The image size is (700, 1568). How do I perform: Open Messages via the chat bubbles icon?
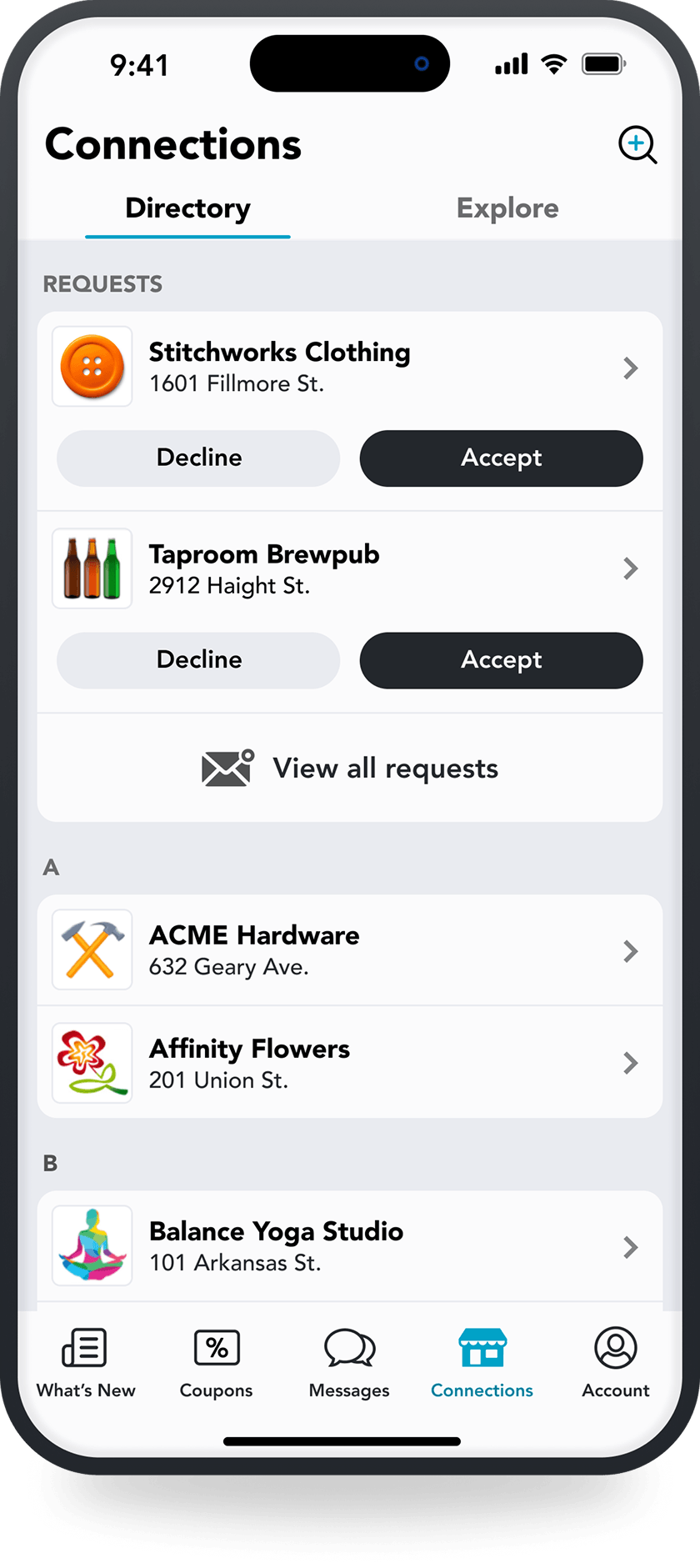coord(349,1347)
